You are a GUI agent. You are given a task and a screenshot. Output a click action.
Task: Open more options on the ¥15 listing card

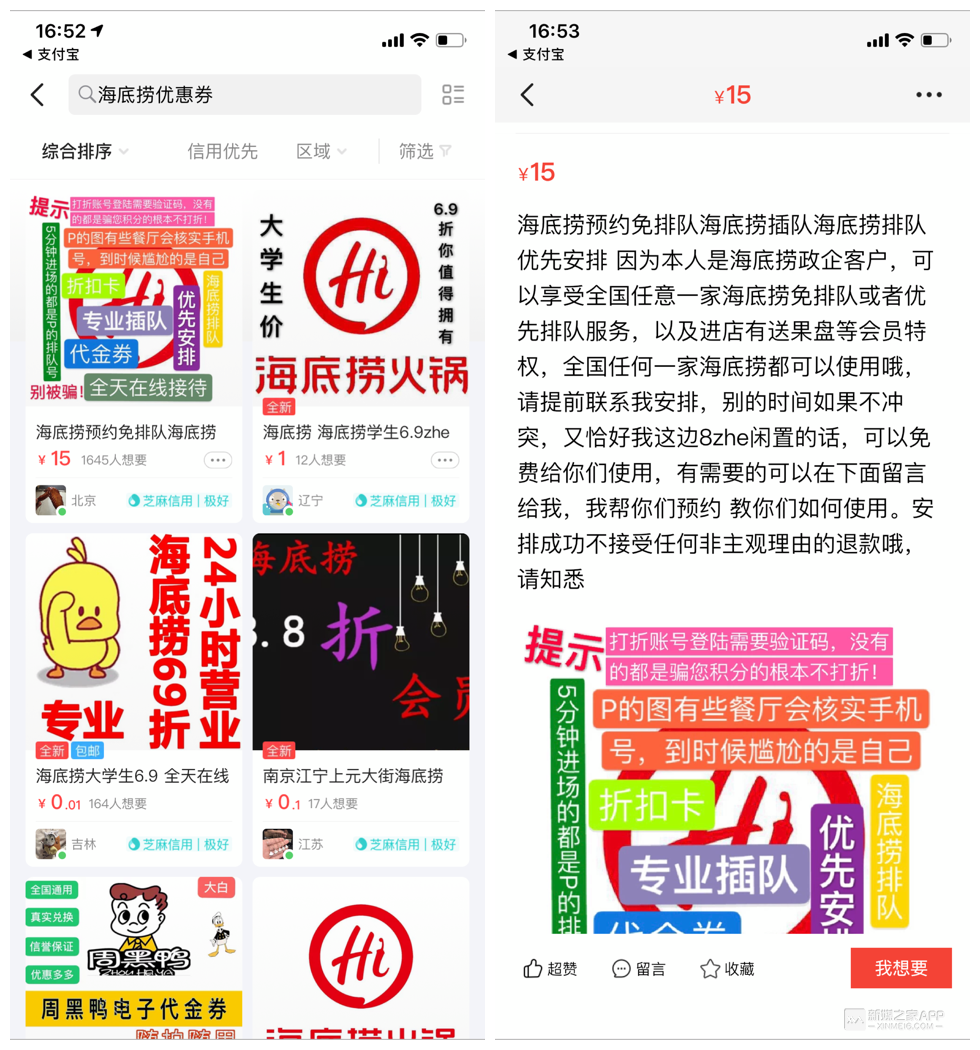tap(218, 460)
